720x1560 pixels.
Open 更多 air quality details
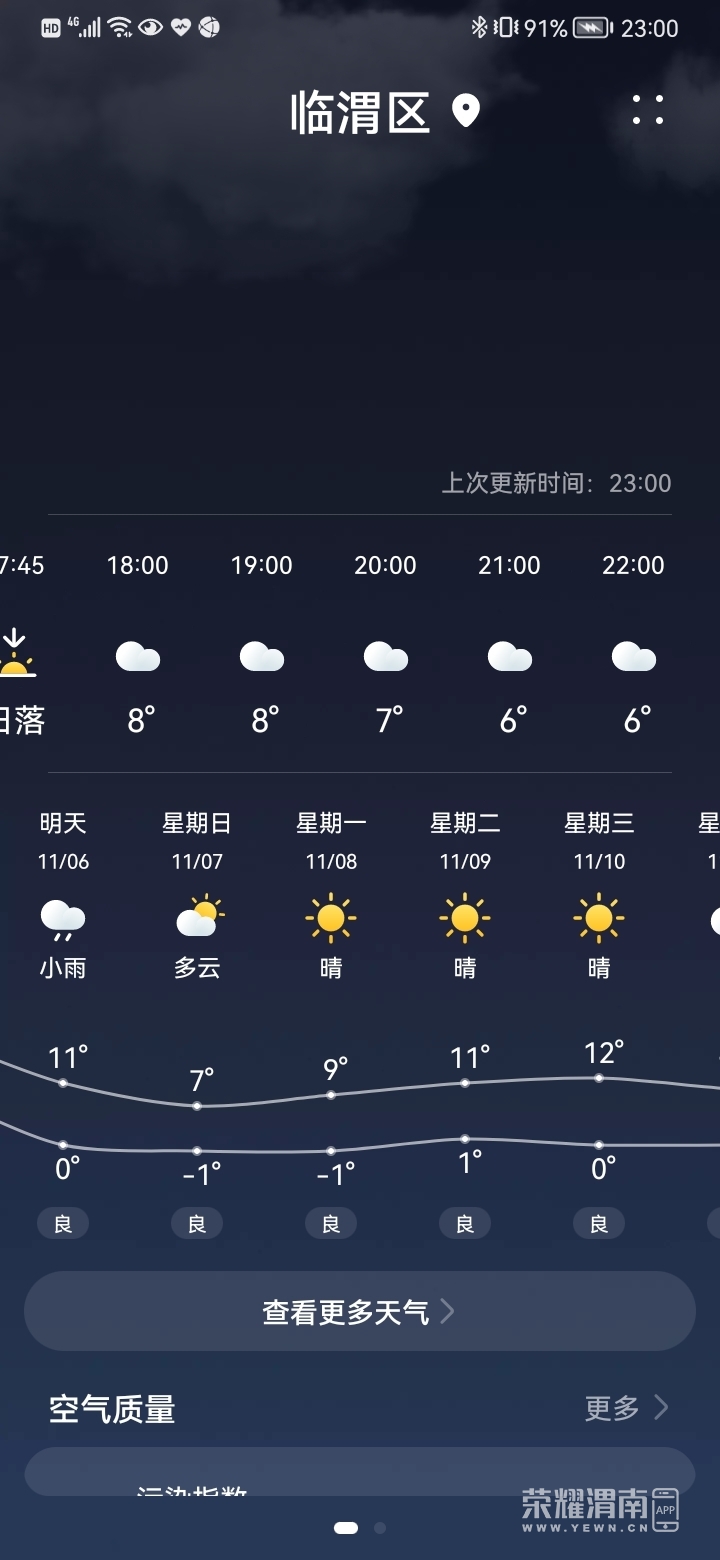tap(626, 1408)
